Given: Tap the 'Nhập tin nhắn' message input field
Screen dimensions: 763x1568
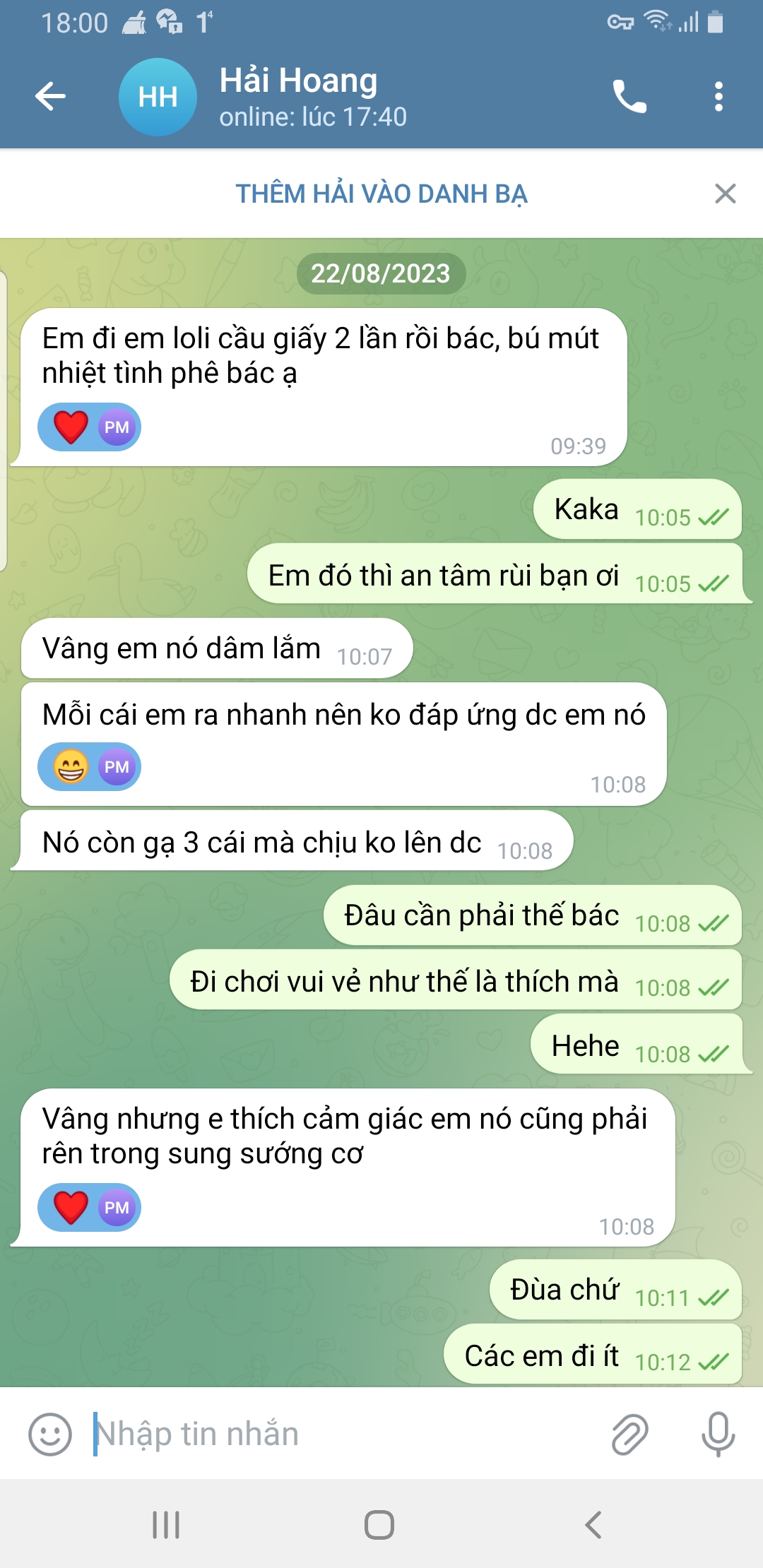Looking at the screenshot, I should 283,1433.
